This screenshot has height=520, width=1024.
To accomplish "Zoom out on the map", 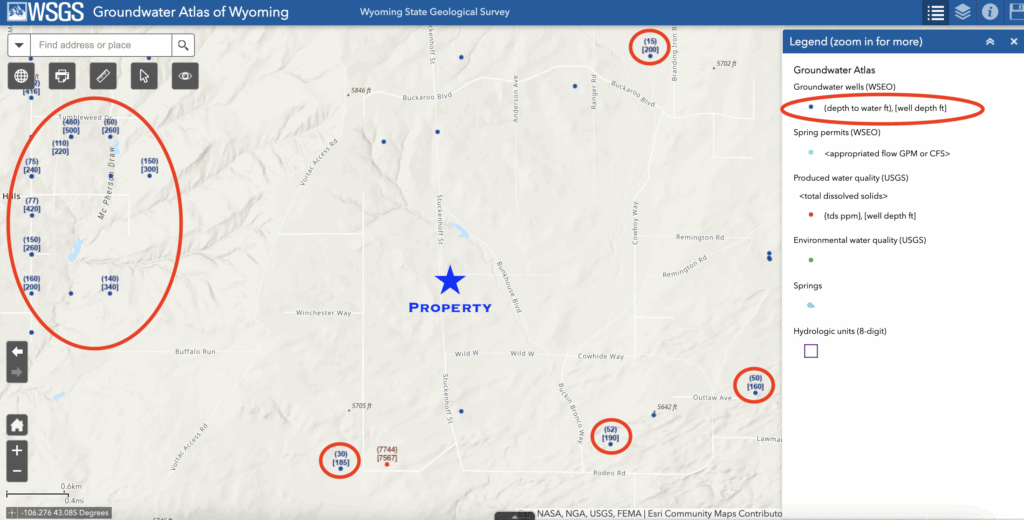I will point(17,471).
